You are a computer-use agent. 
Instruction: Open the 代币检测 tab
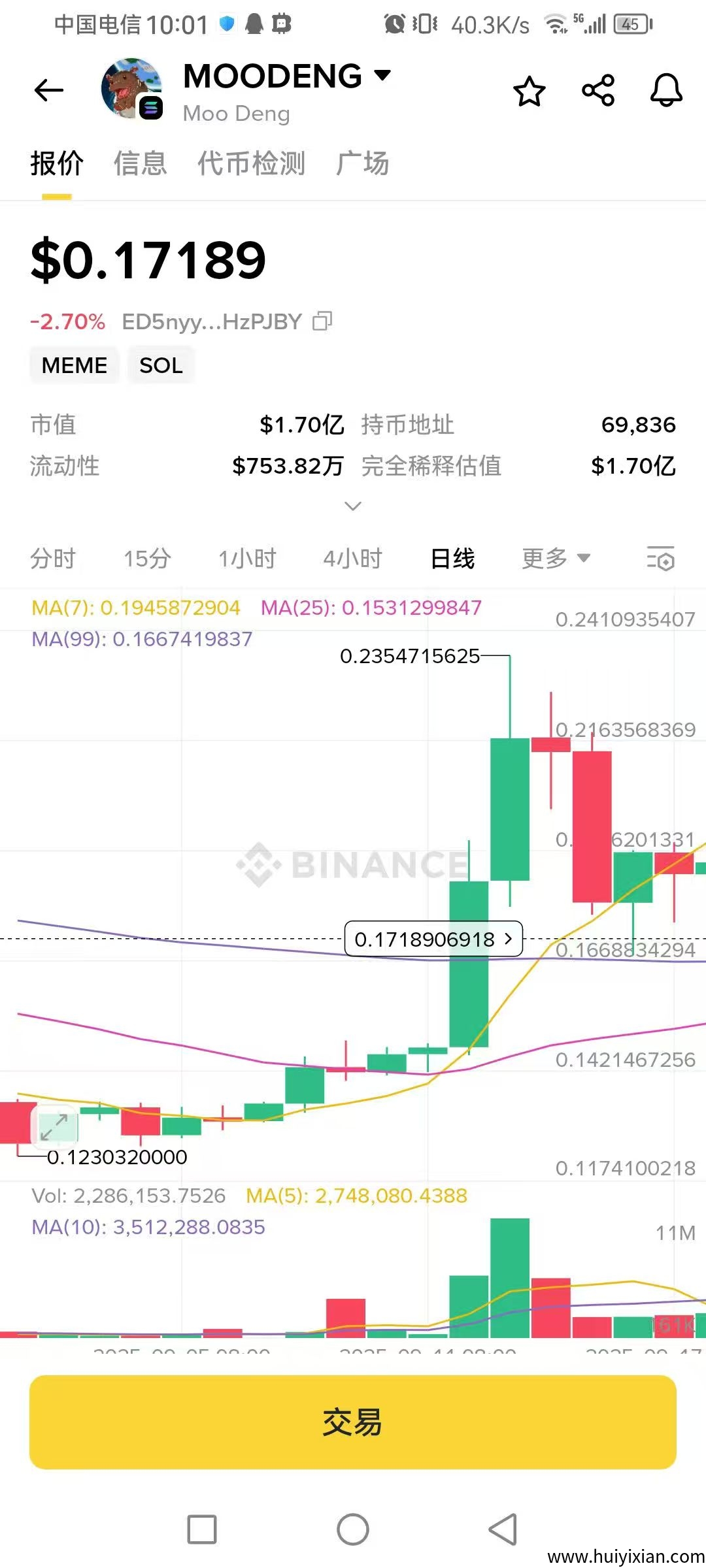[251, 164]
